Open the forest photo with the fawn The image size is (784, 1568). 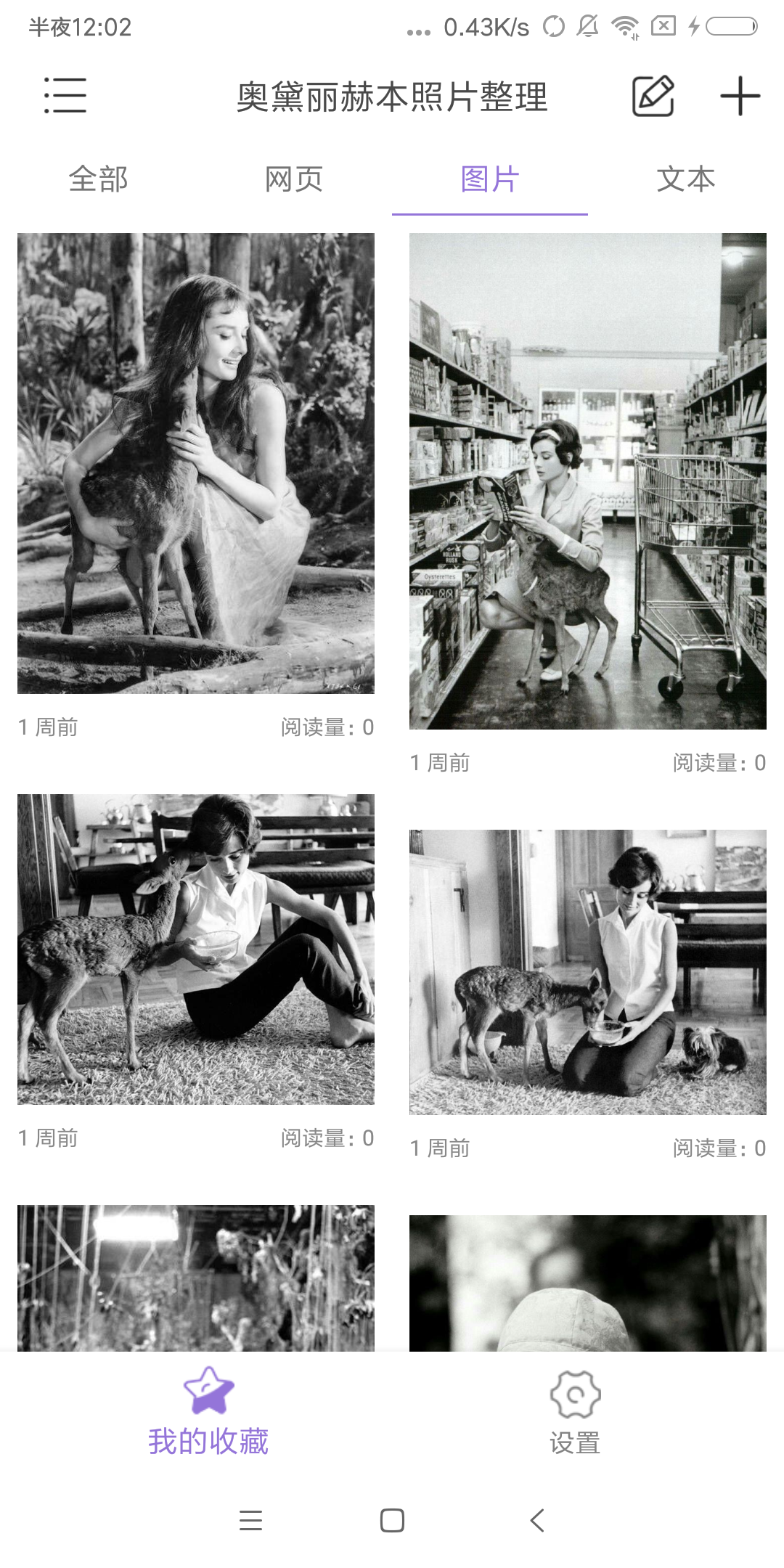pos(196,463)
